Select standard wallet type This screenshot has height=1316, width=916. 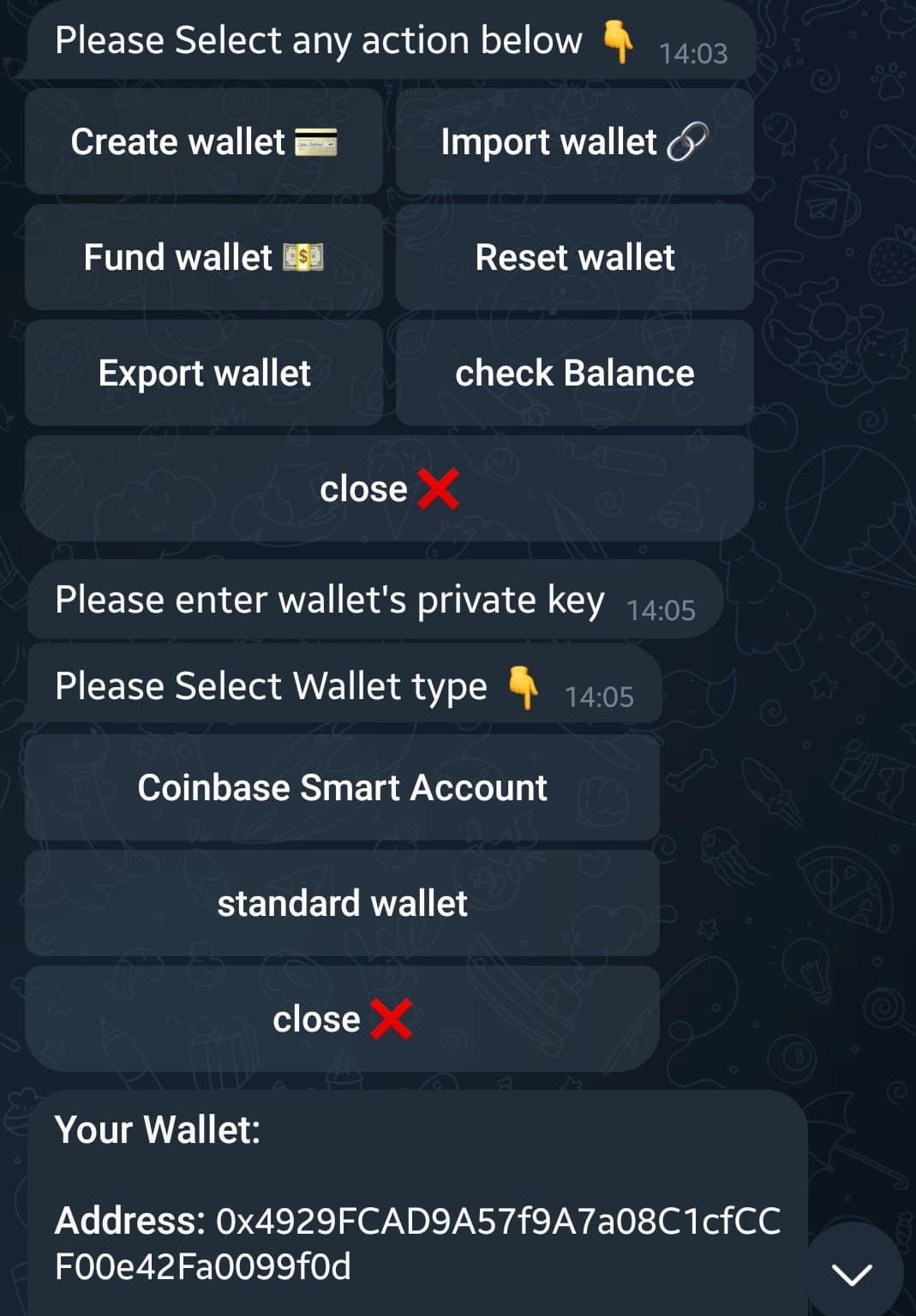pos(342,903)
